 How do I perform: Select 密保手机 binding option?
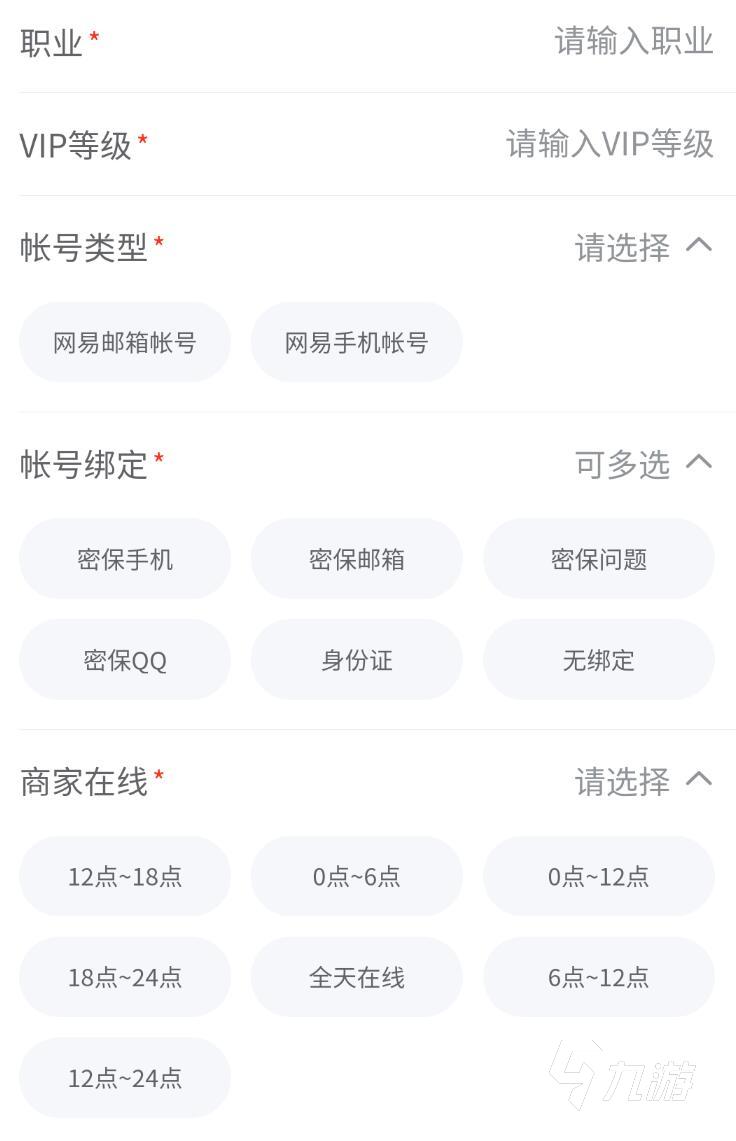[x=125, y=559]
